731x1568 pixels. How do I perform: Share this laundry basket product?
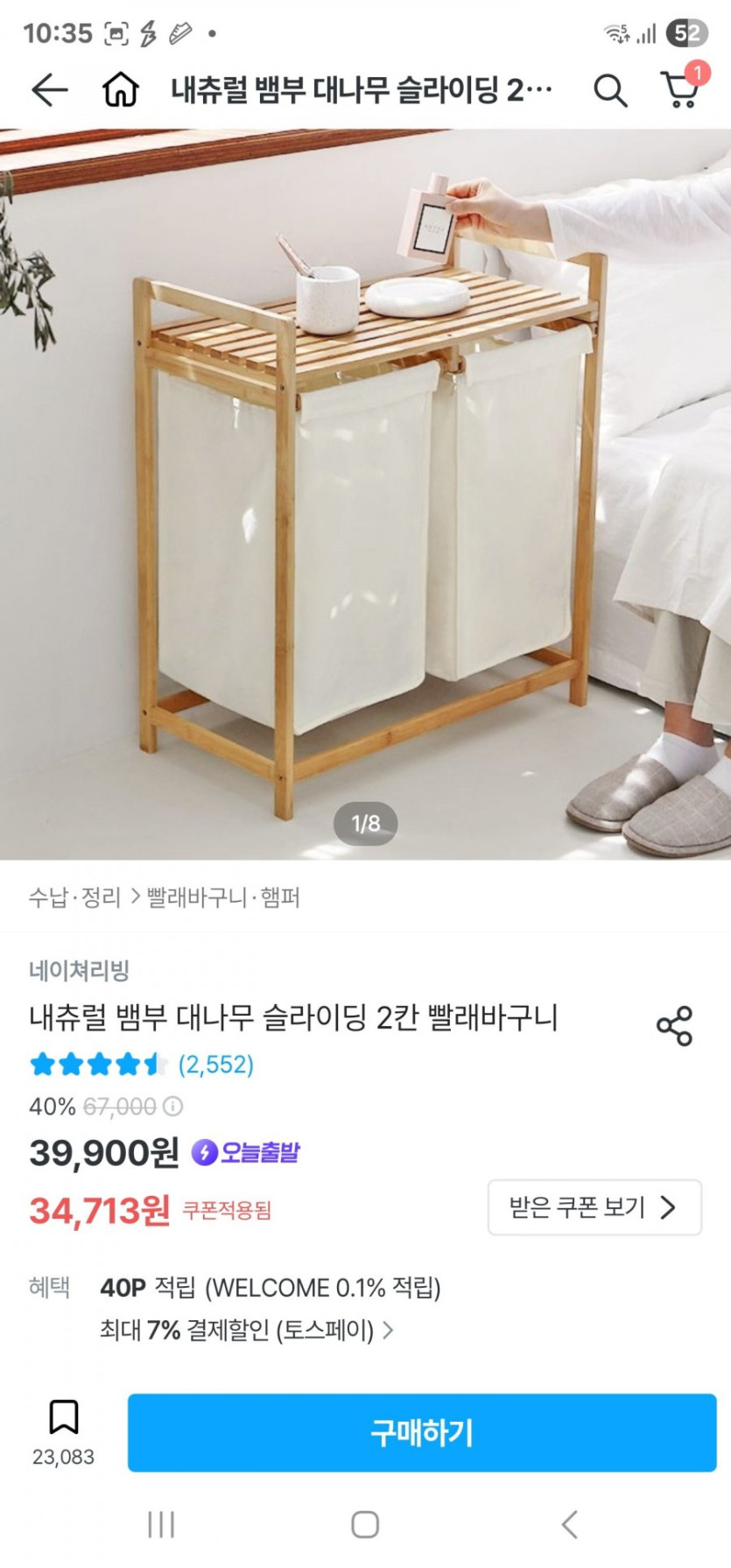(674, 1026)
